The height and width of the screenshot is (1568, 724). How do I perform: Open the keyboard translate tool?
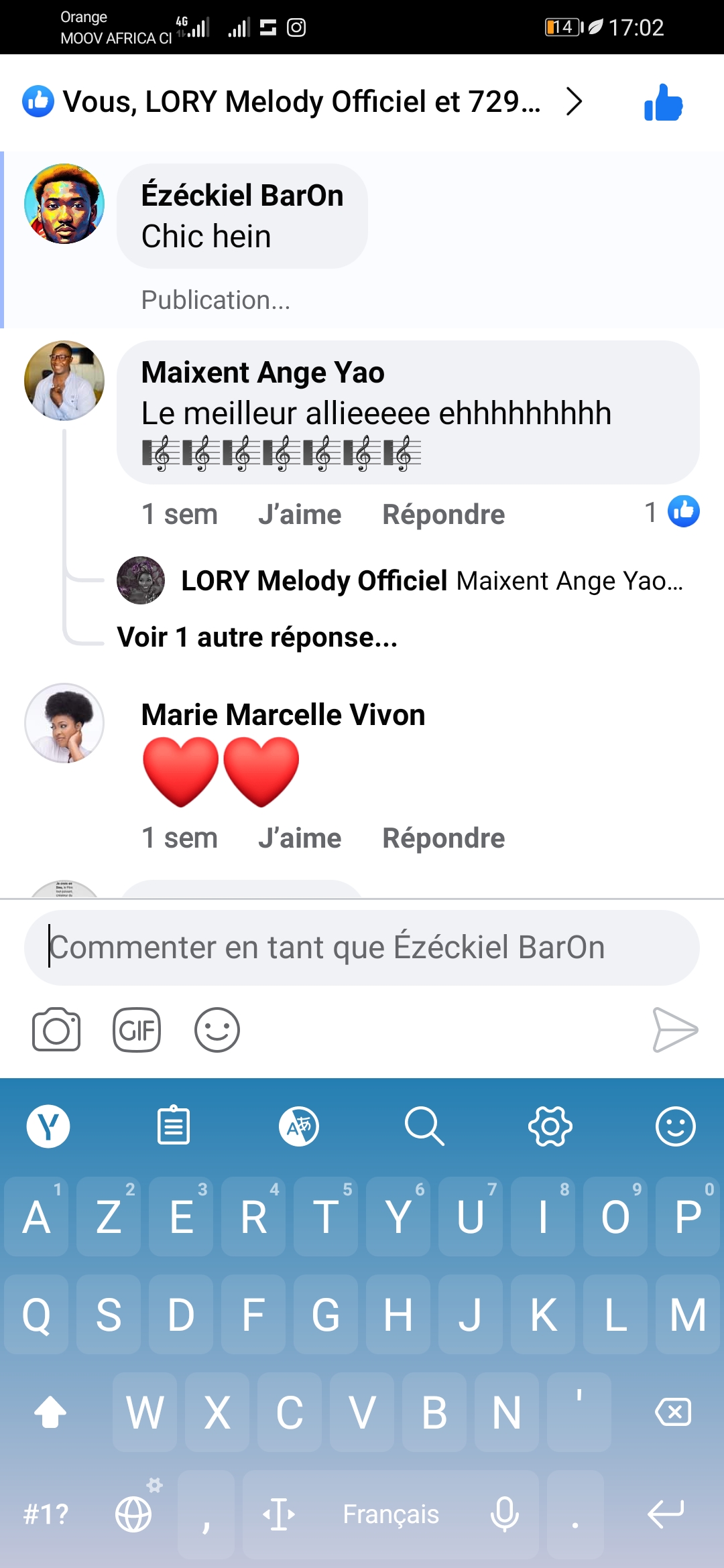(299, 1126)
